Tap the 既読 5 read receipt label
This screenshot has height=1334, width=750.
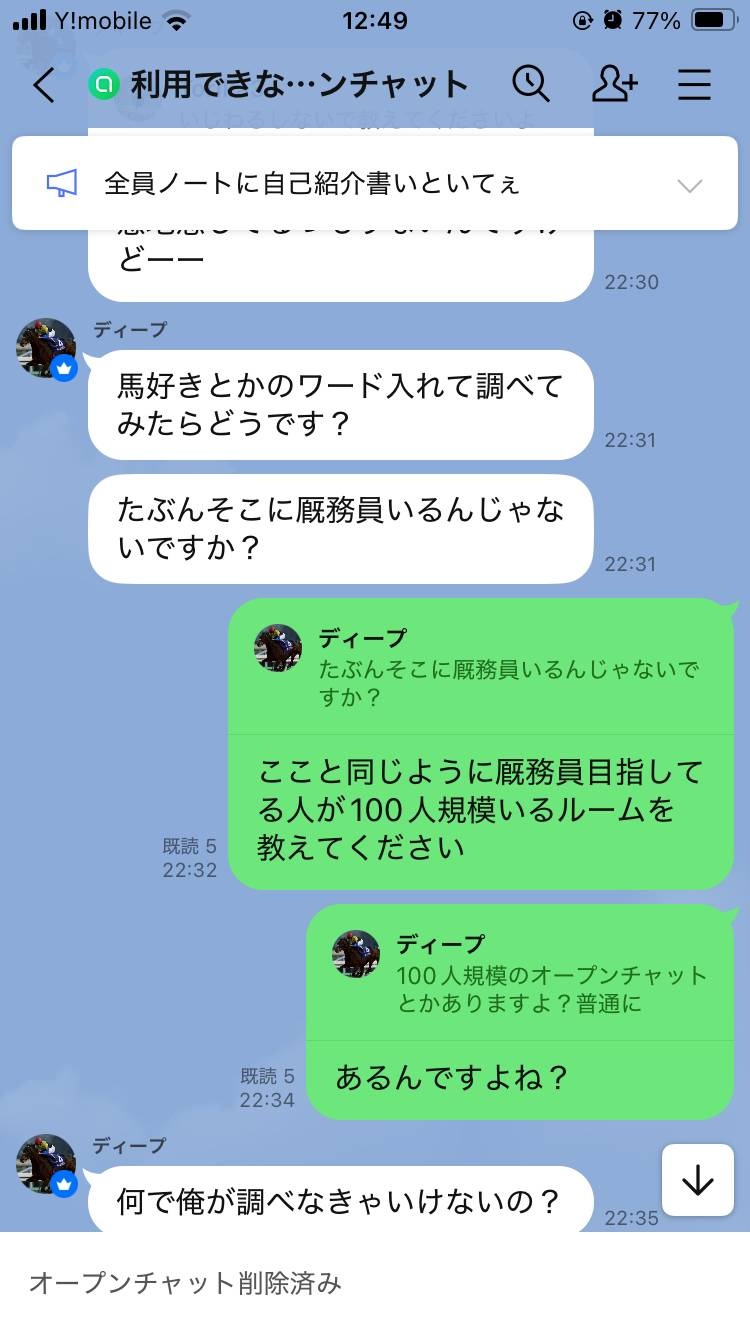(x=190, y=845)
